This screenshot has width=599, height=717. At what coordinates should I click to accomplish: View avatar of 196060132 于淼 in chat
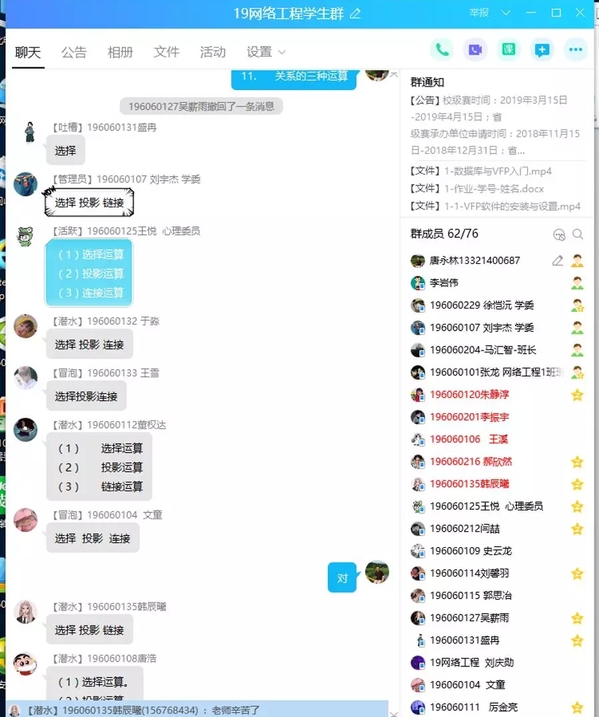tap(26, 326)
